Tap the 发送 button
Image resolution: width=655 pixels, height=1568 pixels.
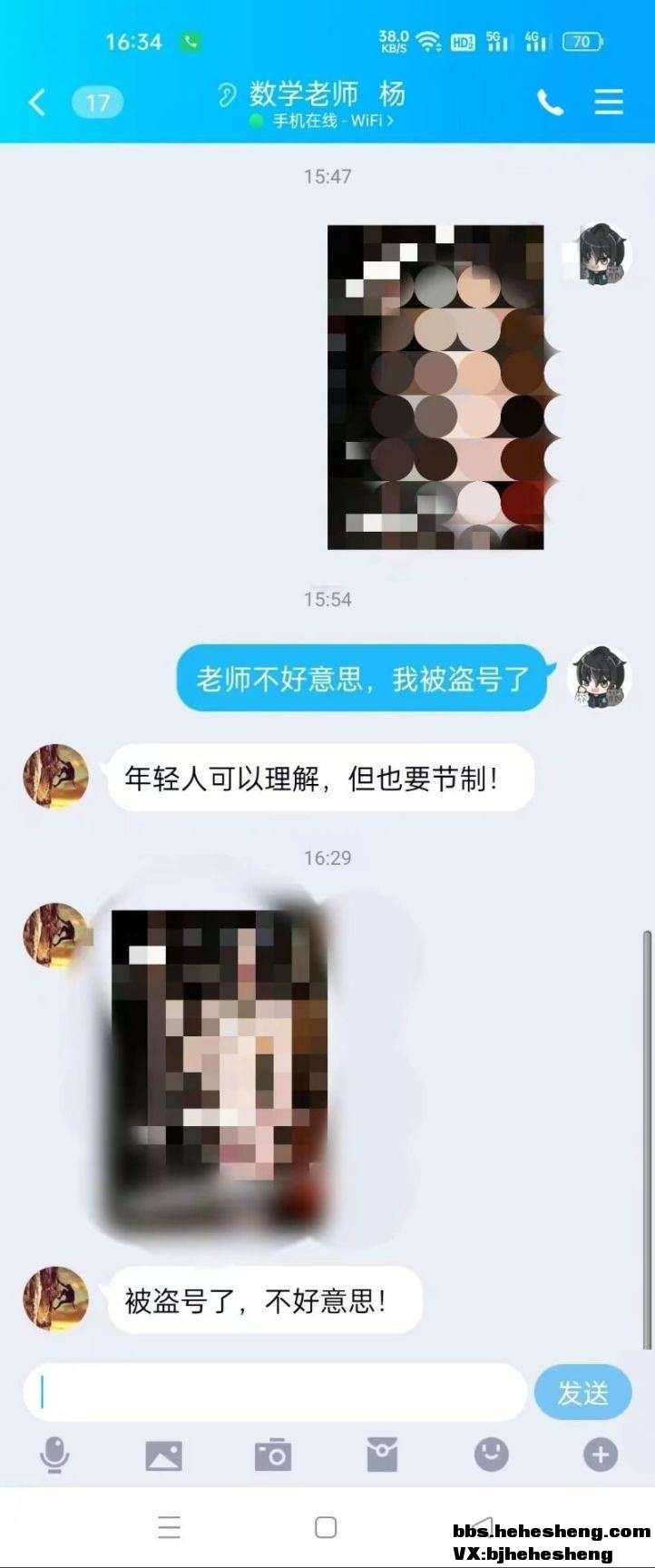(x=582, y=1392)
